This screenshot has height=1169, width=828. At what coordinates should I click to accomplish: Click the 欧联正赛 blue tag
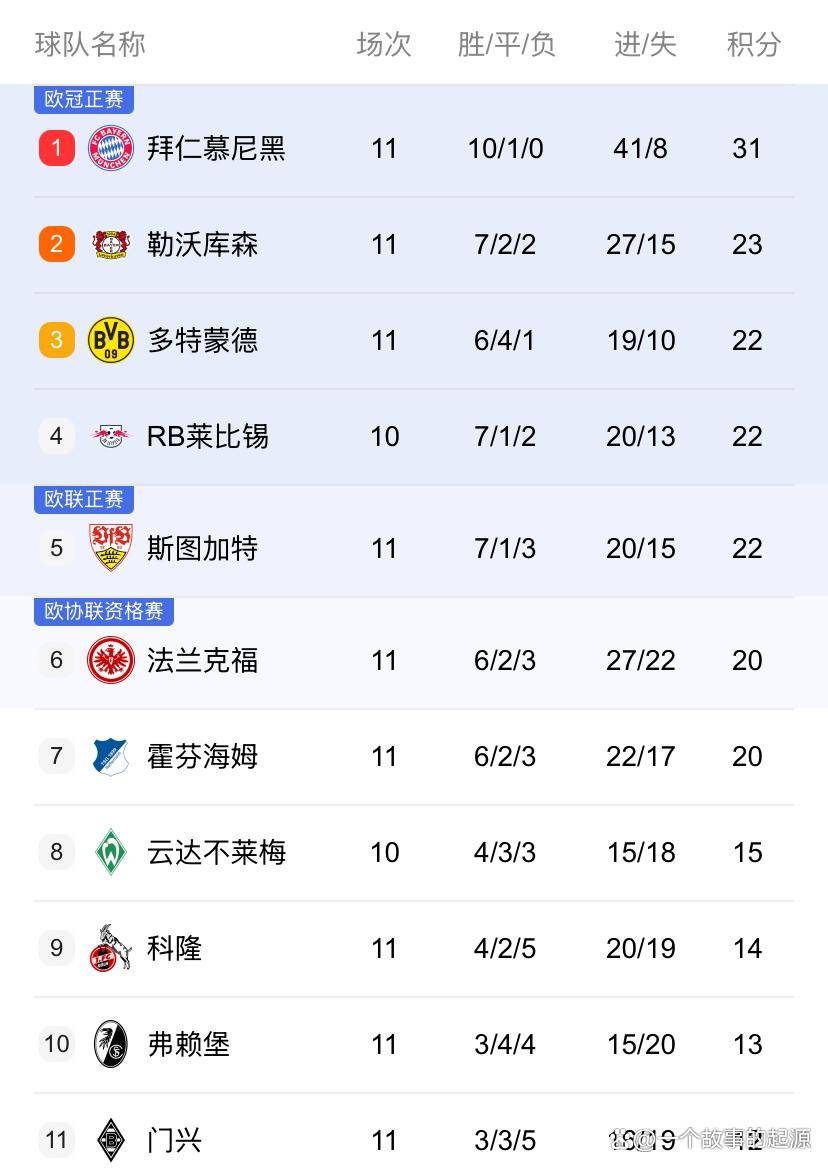(84, 500)
